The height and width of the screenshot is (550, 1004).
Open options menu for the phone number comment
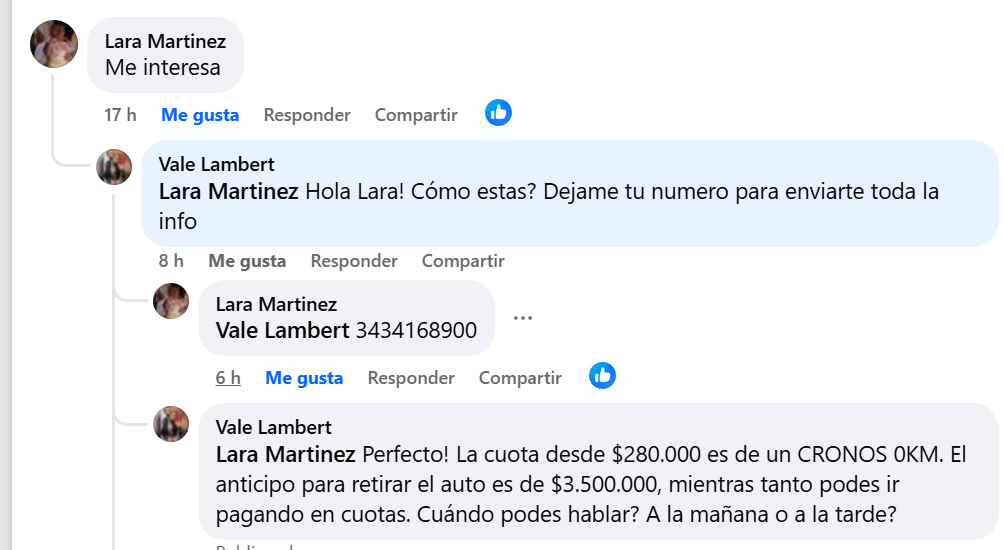[523, 318]
